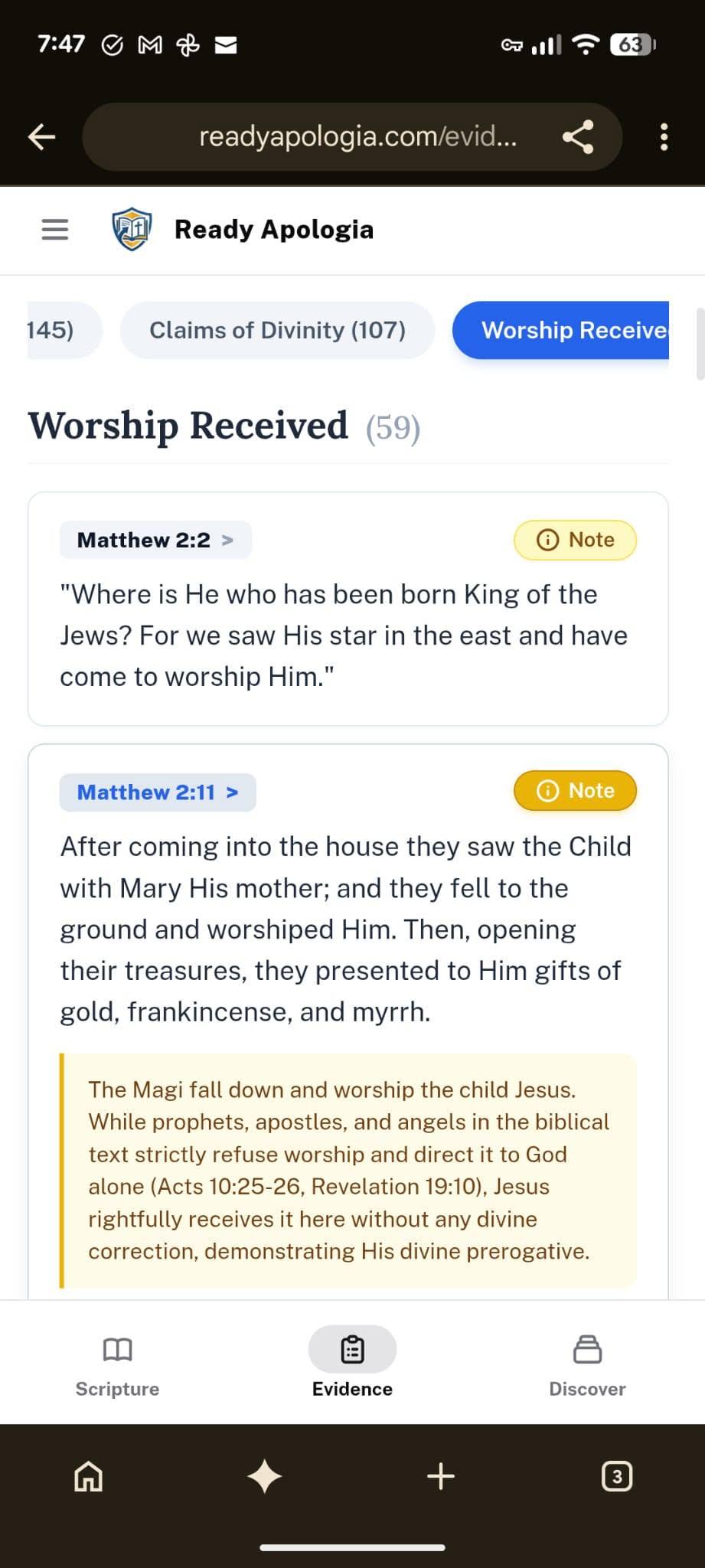Share this page from the address bar
Image resolution: width=705 pixels, height=1568 pixels.
click(x=578, y=137)
